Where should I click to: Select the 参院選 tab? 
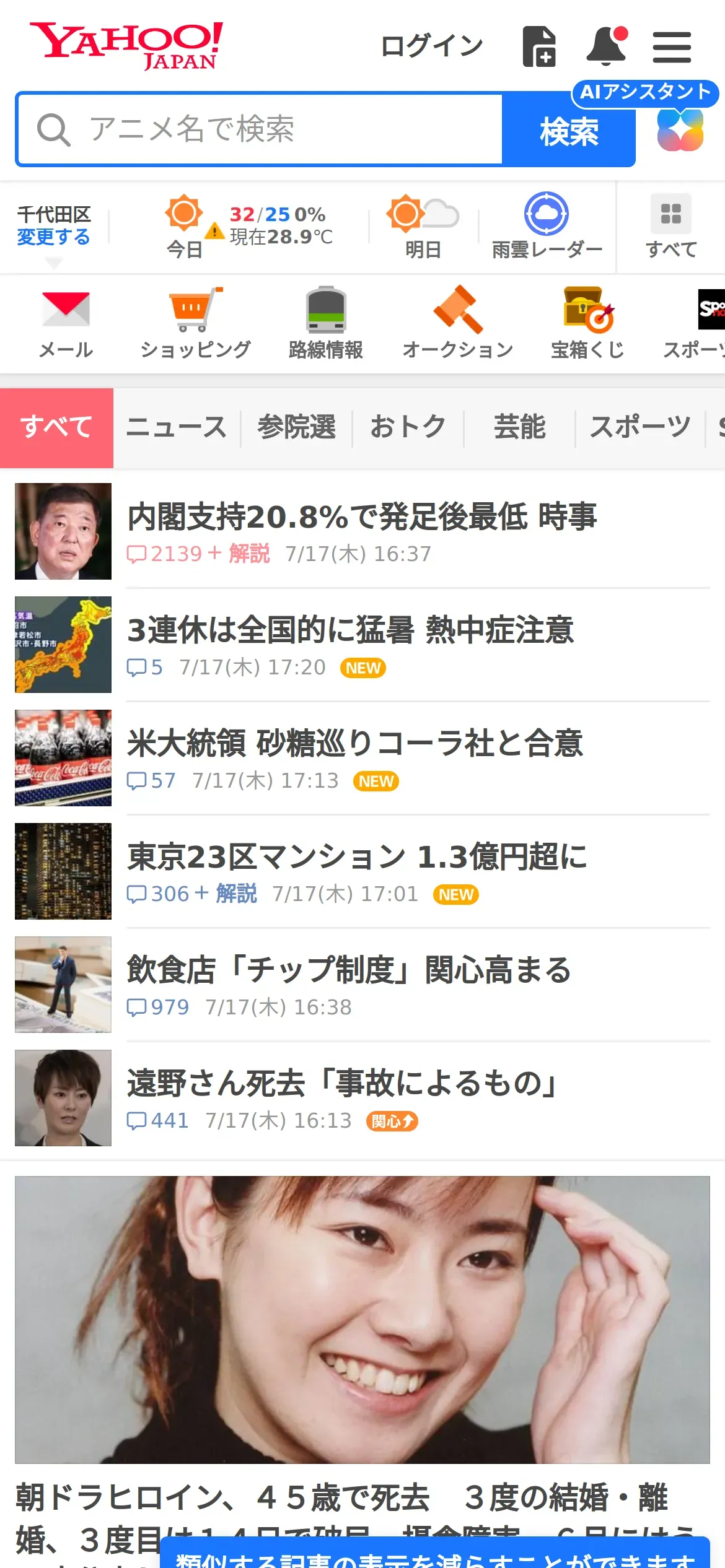point(296,427)
